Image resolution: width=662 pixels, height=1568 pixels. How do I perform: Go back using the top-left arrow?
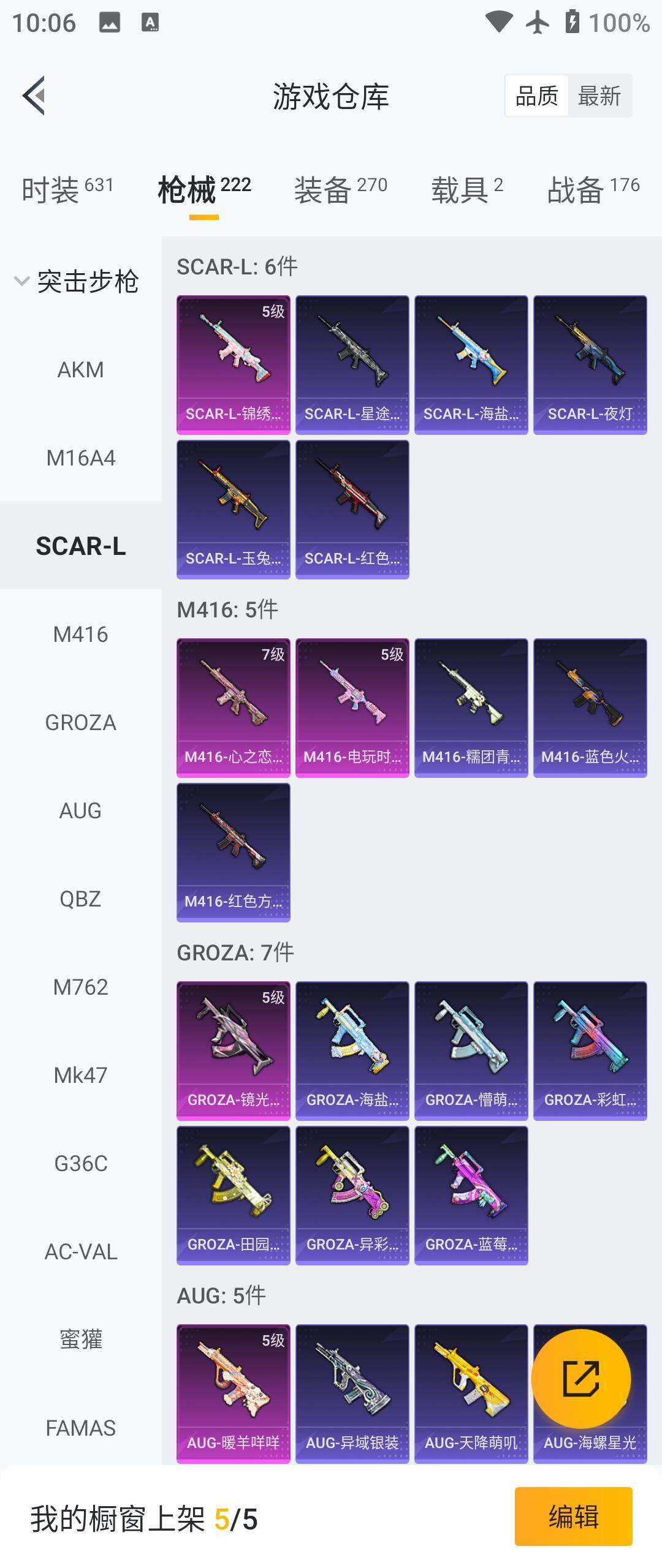tap(34, 96)
